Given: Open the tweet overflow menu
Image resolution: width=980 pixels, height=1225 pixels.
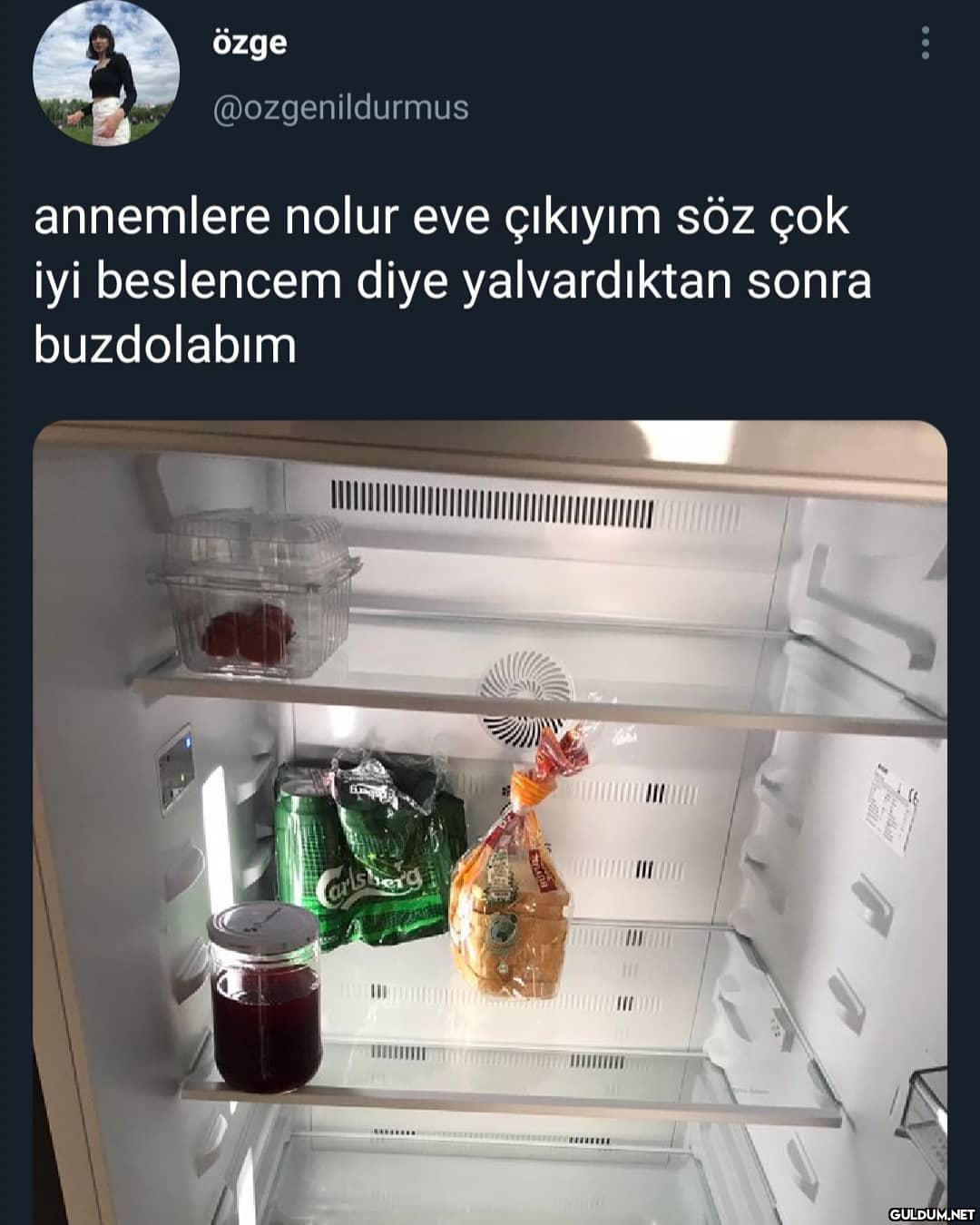Looking at the screenshot, I should pos(925,43).
